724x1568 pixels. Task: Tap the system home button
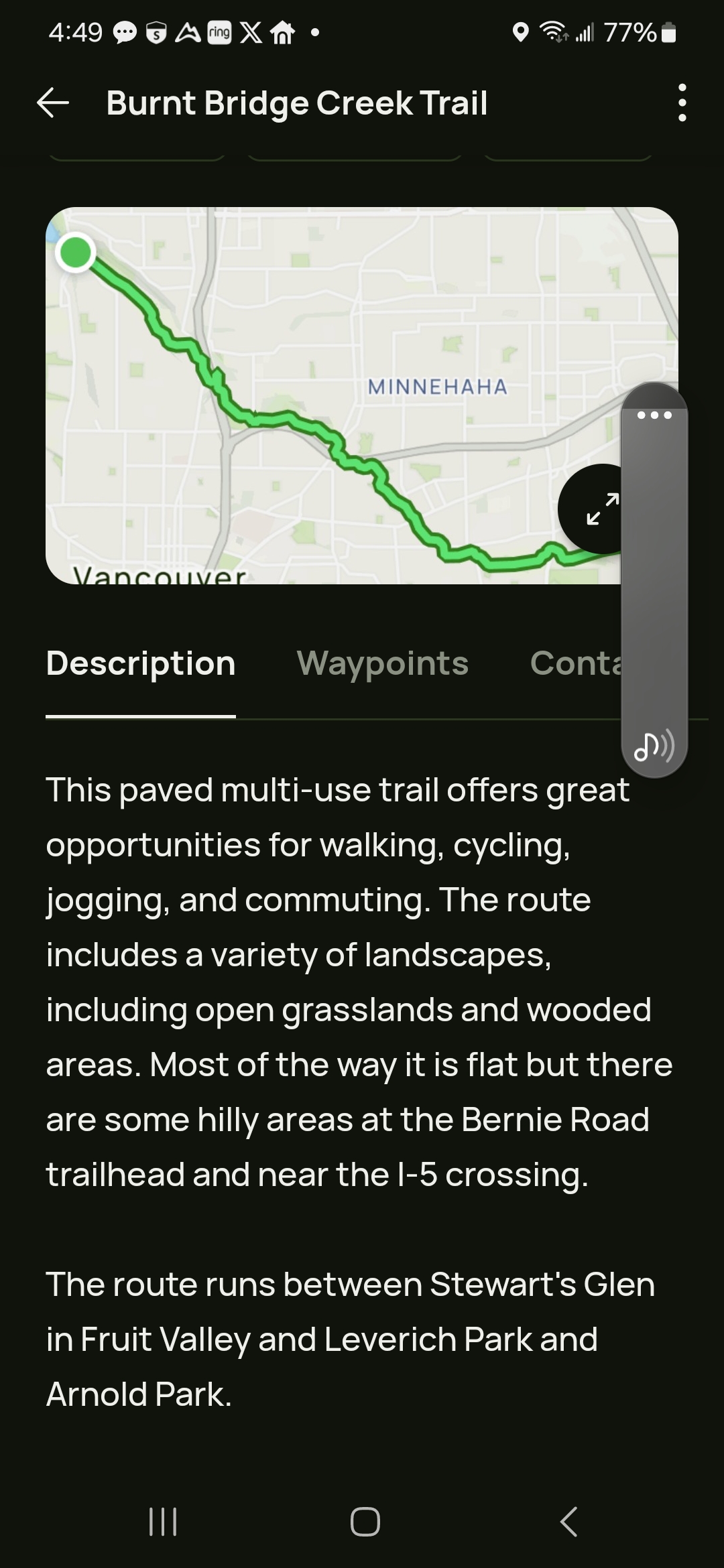[x=365, y=1521]
